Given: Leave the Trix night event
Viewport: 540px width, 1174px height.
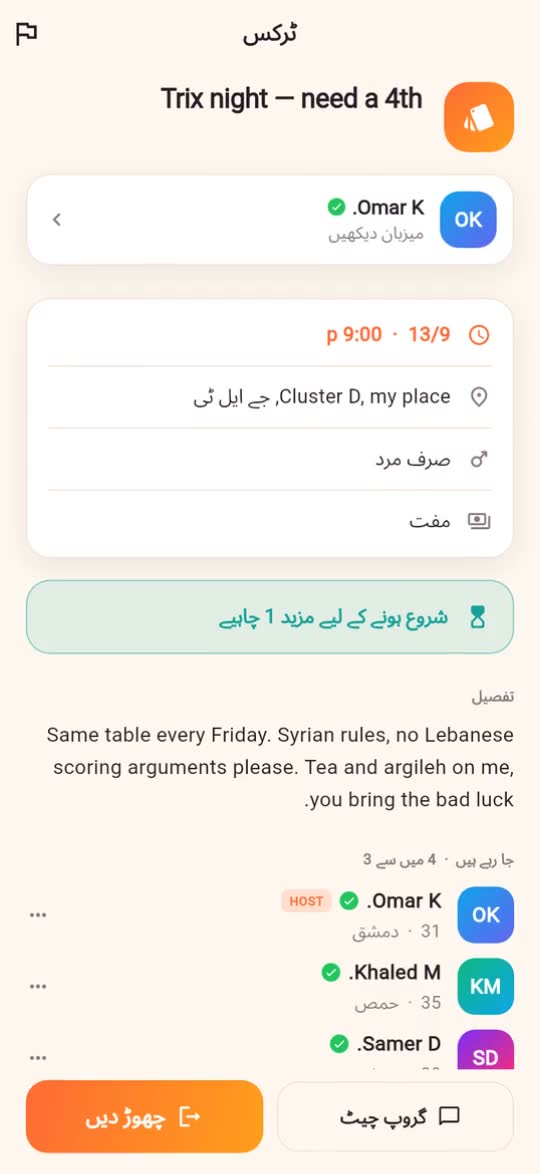Looking at the screenshot, I should (145, 1116).
